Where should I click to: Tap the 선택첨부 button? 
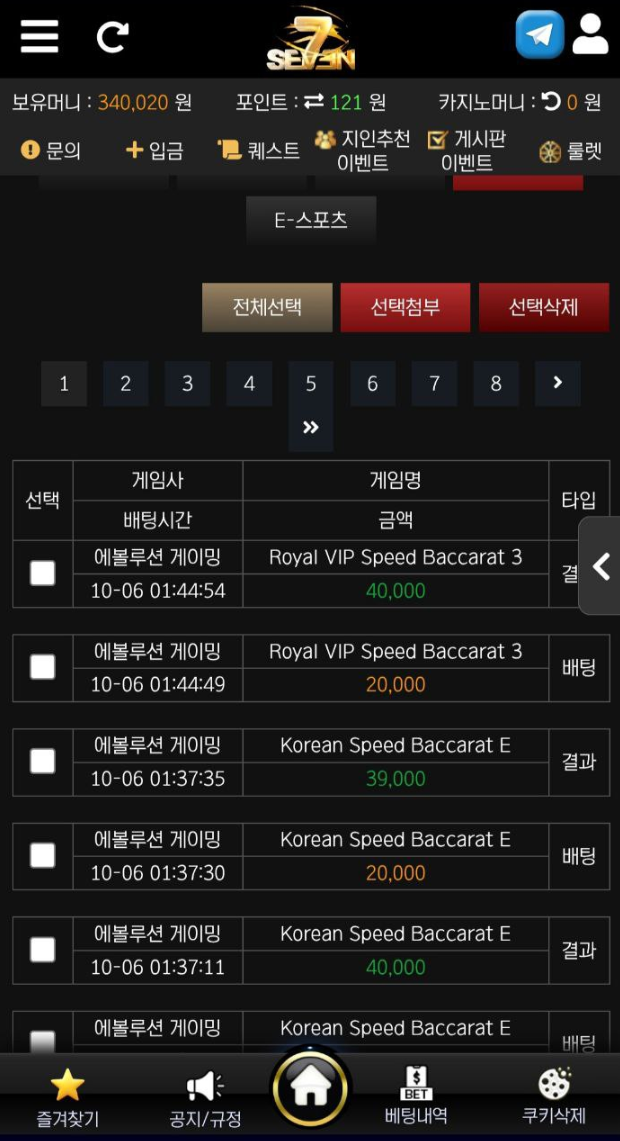pos(405,307)
